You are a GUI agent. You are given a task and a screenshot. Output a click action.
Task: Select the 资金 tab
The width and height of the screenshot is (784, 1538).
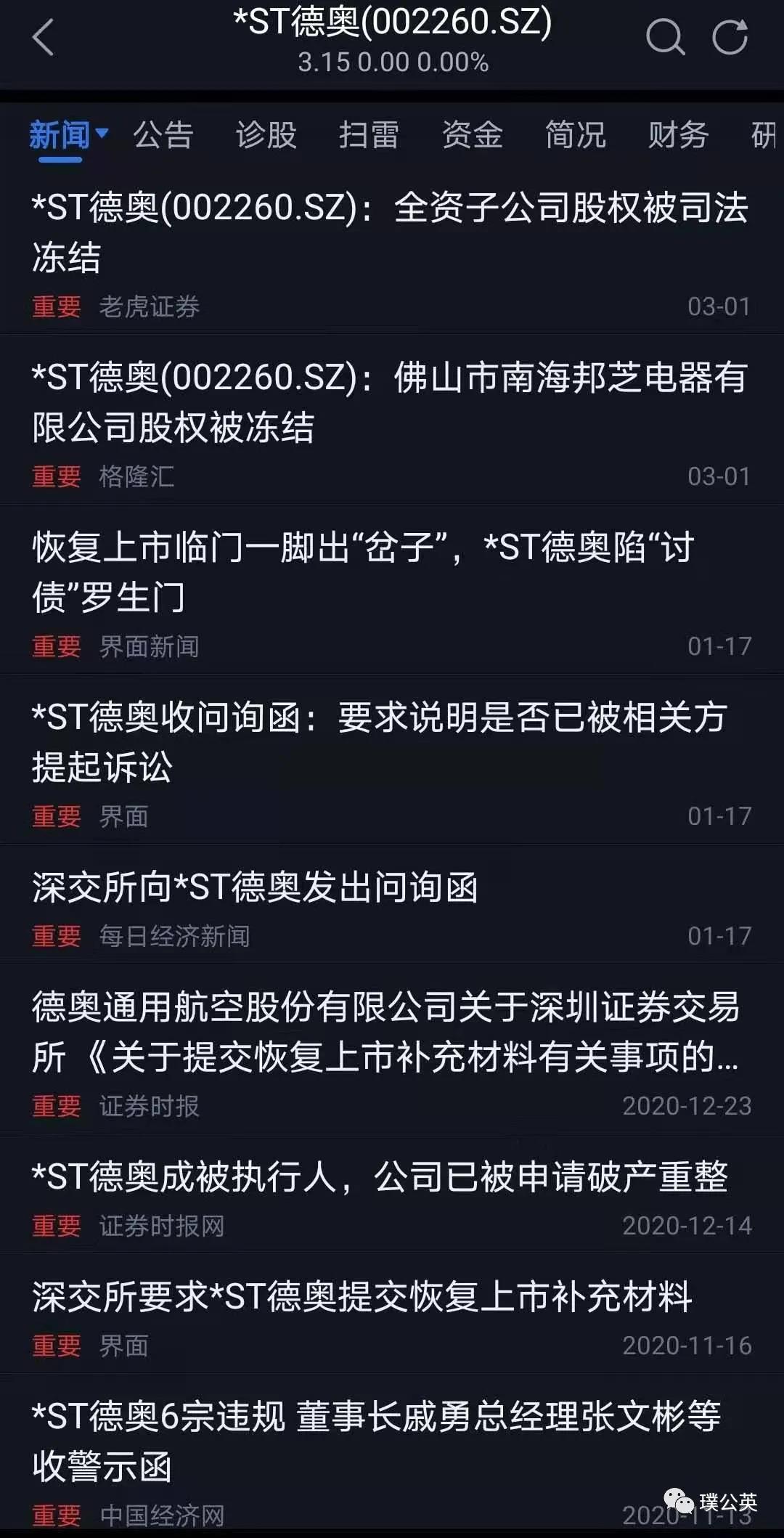472,135
